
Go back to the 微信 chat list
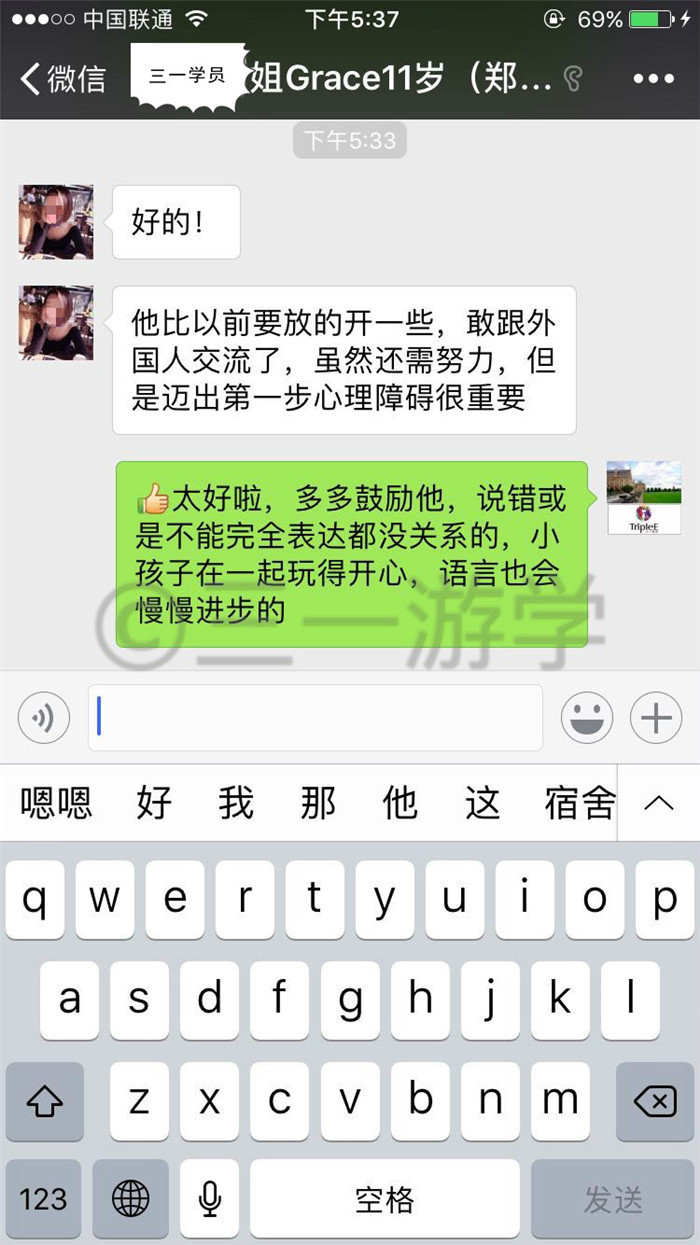pos(63,79)
